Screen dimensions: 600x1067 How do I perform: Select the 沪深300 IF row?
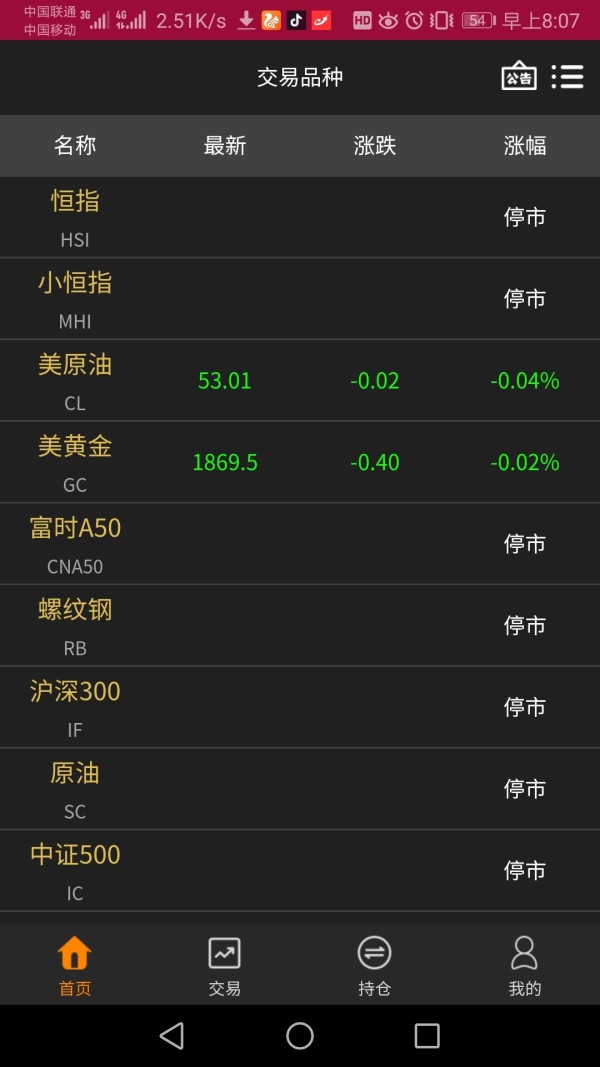click(x=300, y=707)
